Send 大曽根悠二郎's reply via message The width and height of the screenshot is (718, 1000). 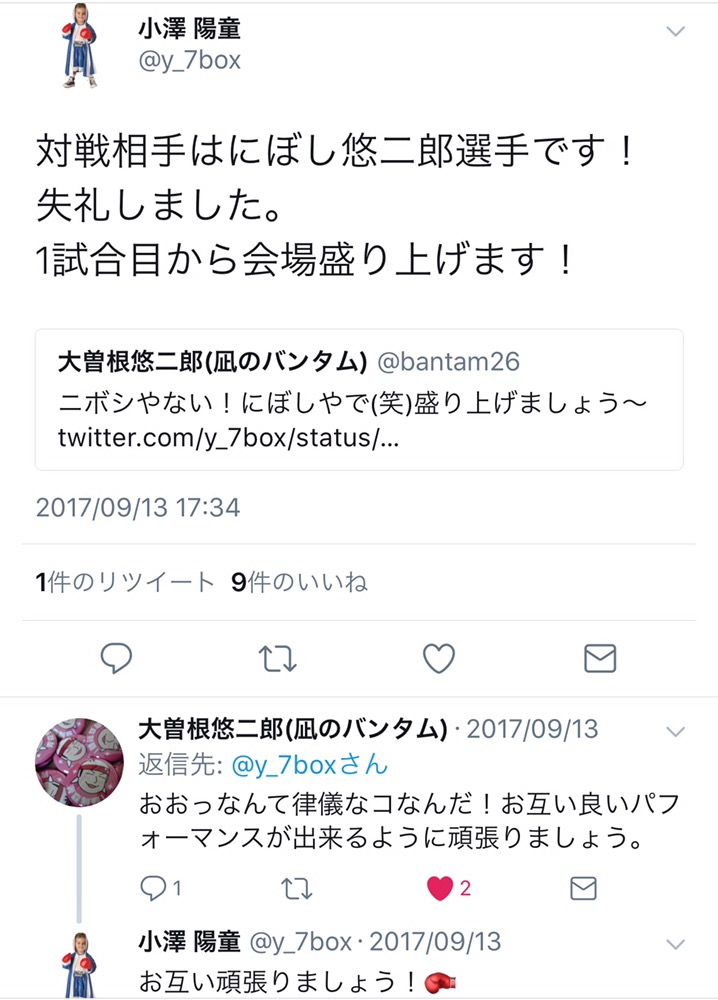click(x=583, y=887)
